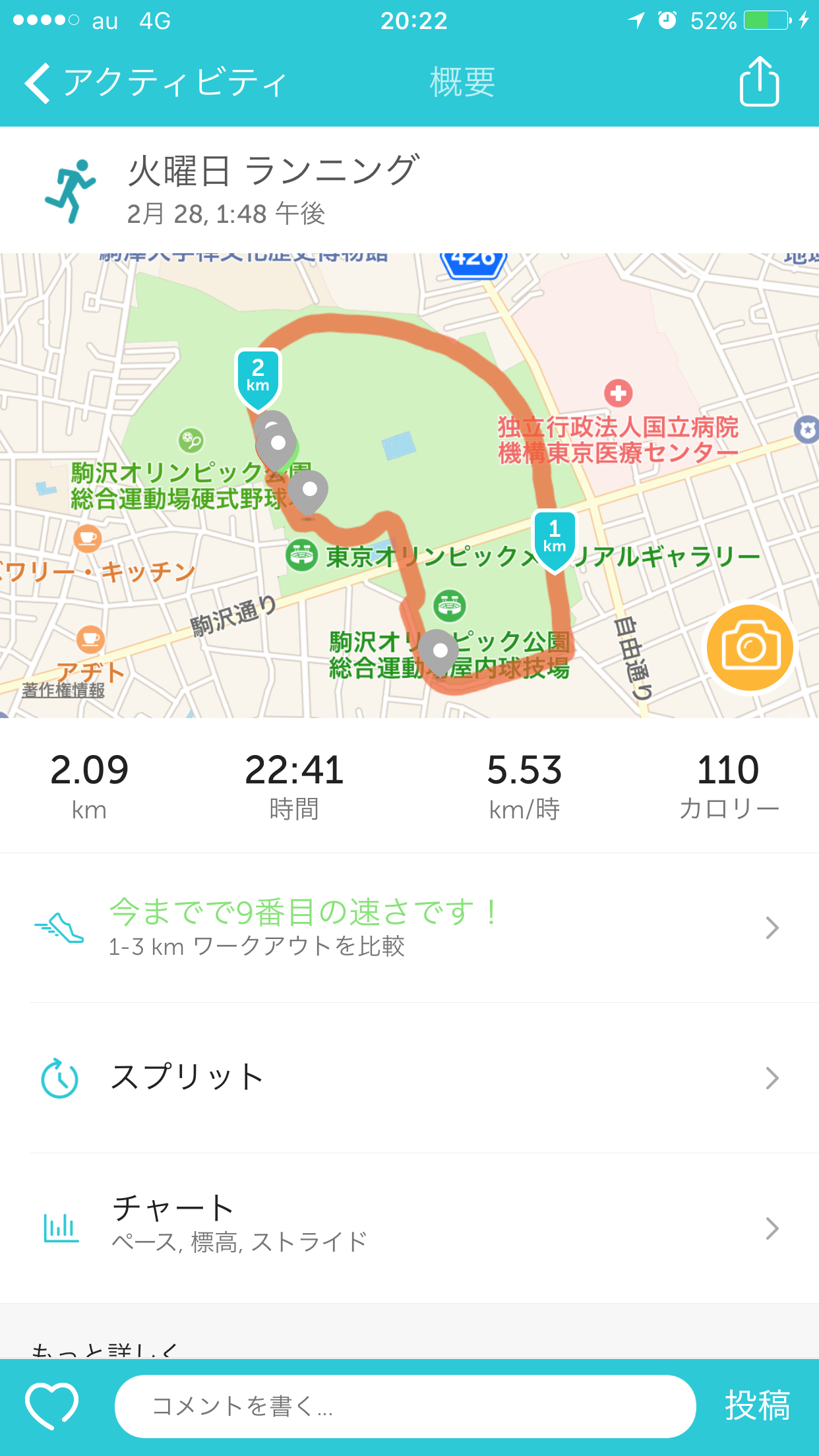Add a photo with the camera button

click(x=750, y=648)
